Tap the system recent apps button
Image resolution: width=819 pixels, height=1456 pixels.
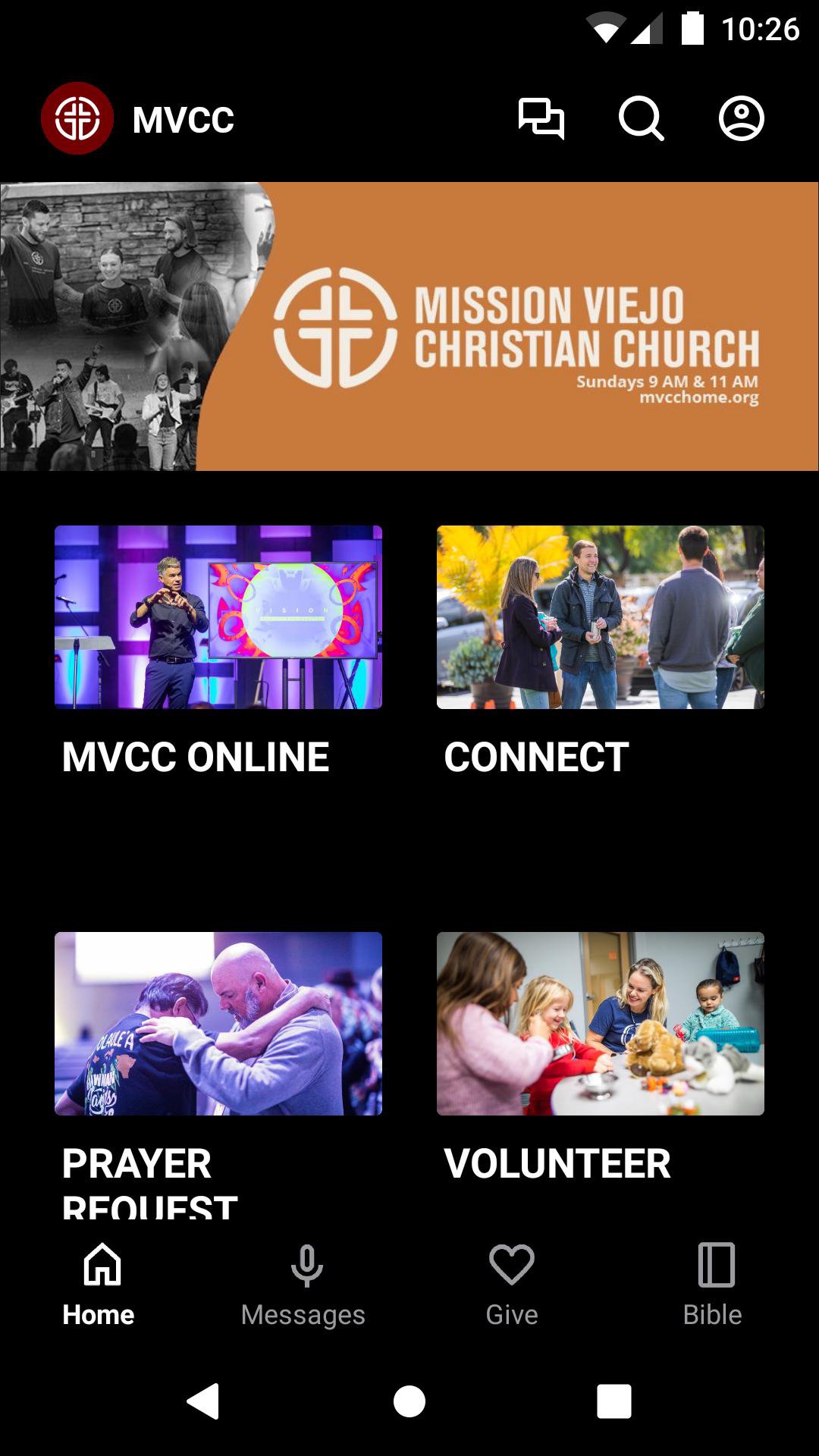[x=614, y=1401]
